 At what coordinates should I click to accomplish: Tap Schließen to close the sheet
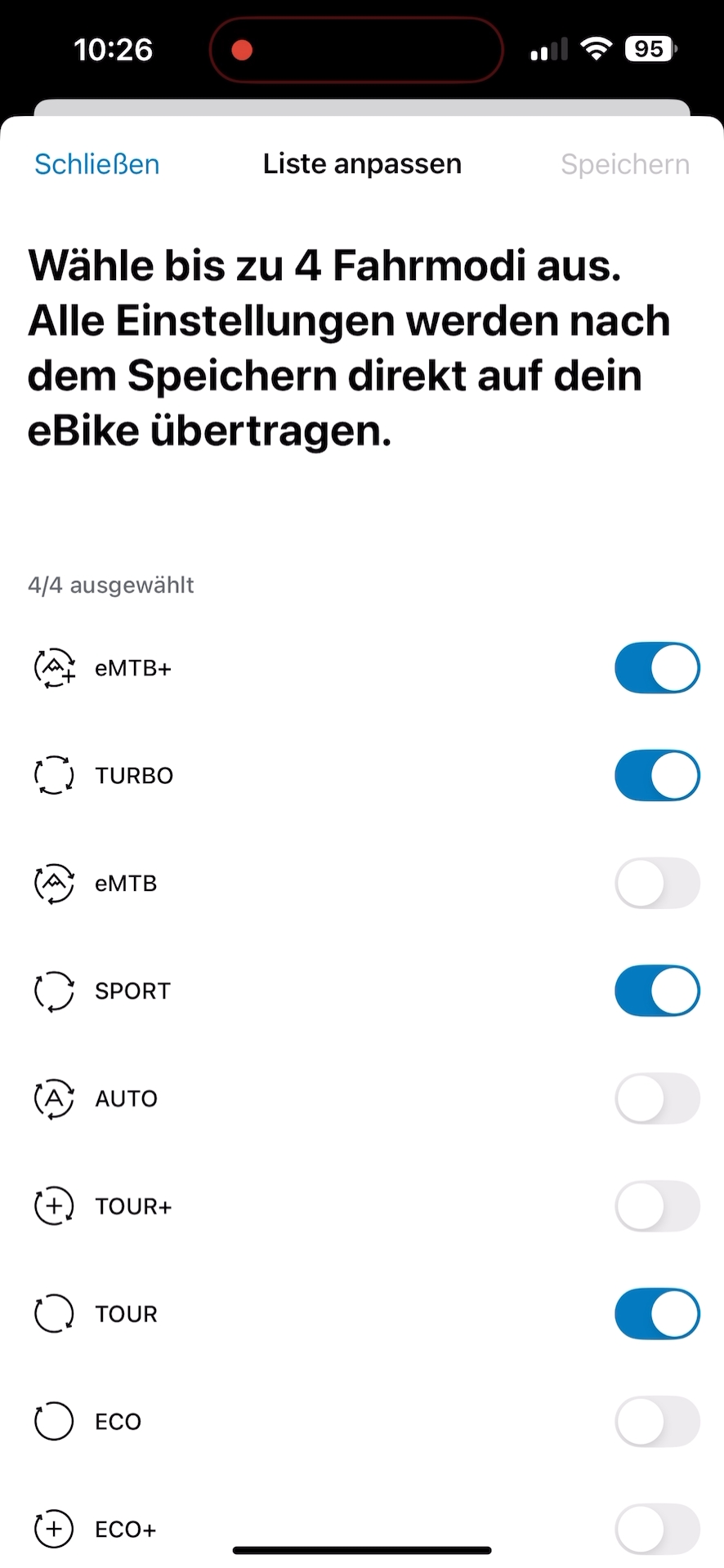click(x=96, y=164)
